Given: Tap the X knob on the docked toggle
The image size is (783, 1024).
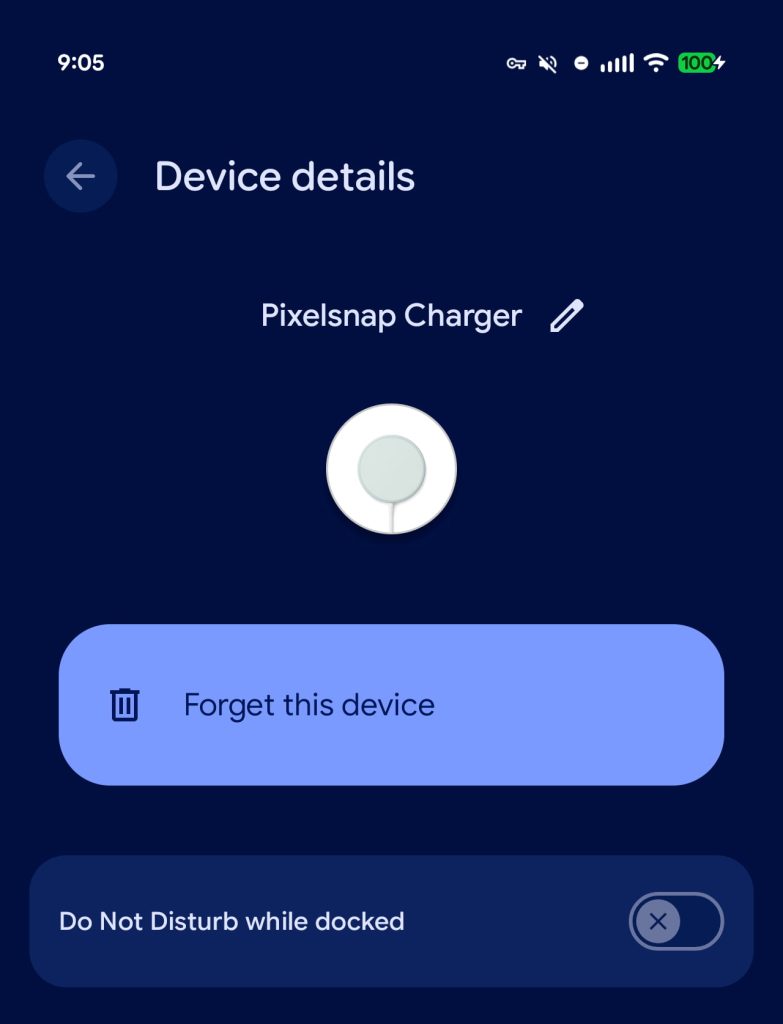Looking at the screenshot, I should 659,921.
